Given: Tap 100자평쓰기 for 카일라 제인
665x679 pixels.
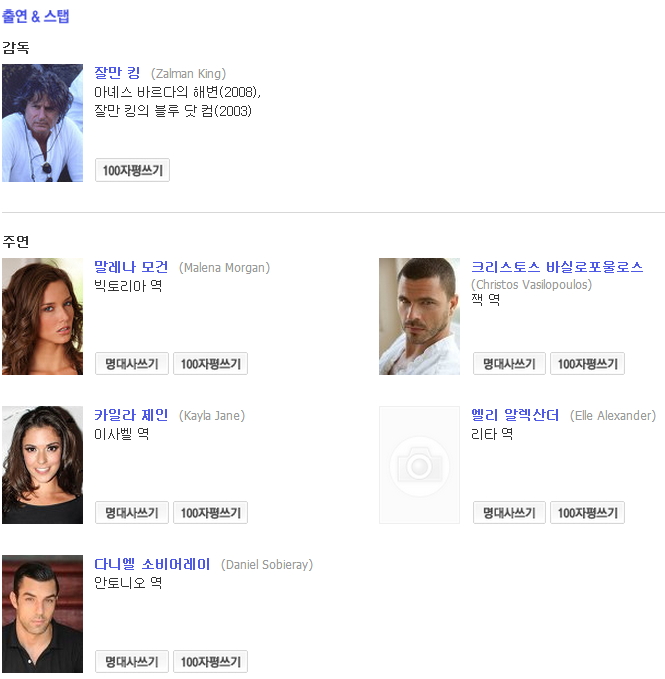Looking at the screenshot, I should pyautogui.click(x=210, y=513).
